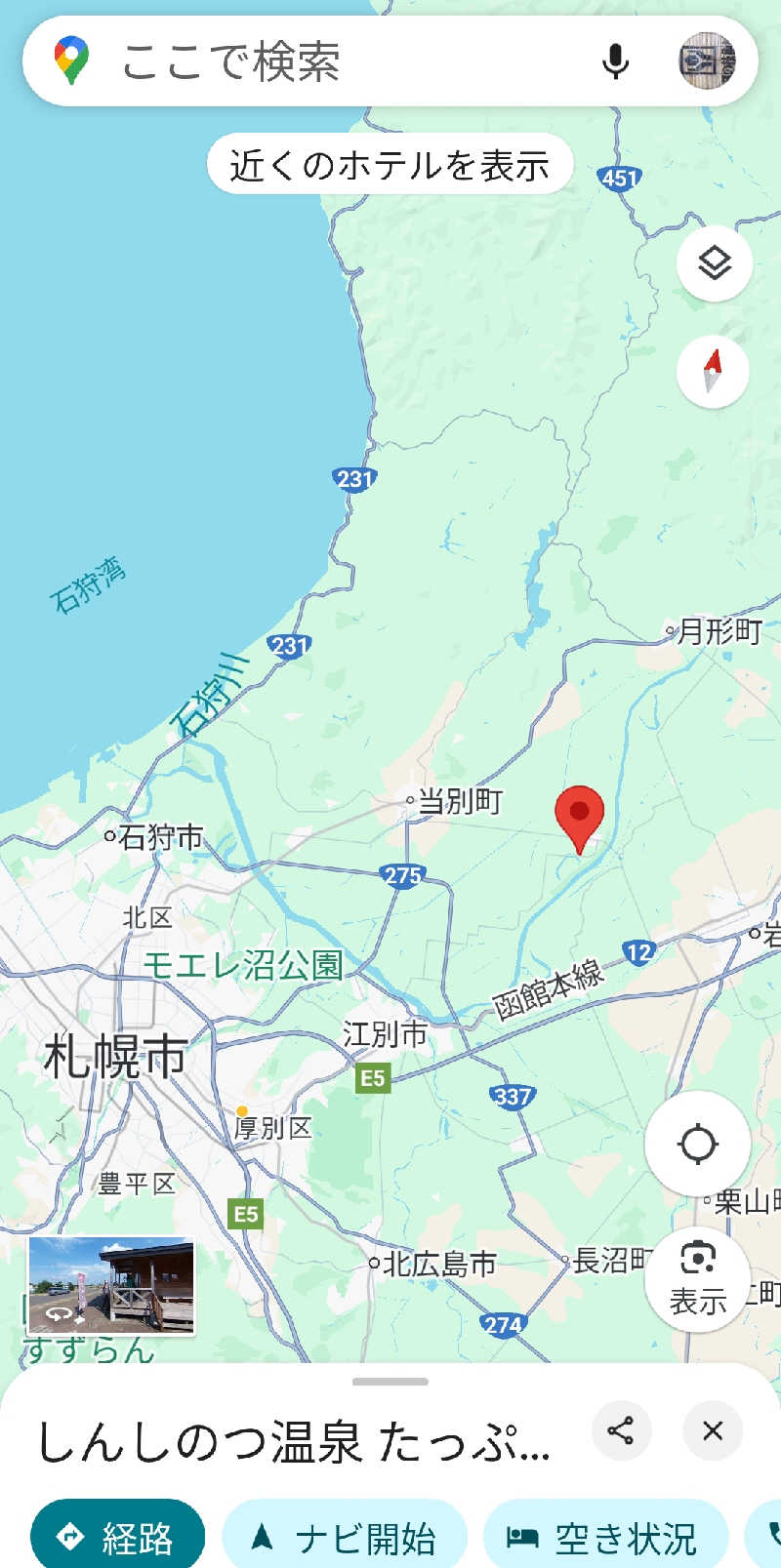
Task: Tap the compass to reset orientation
Action: coord(713,371)
